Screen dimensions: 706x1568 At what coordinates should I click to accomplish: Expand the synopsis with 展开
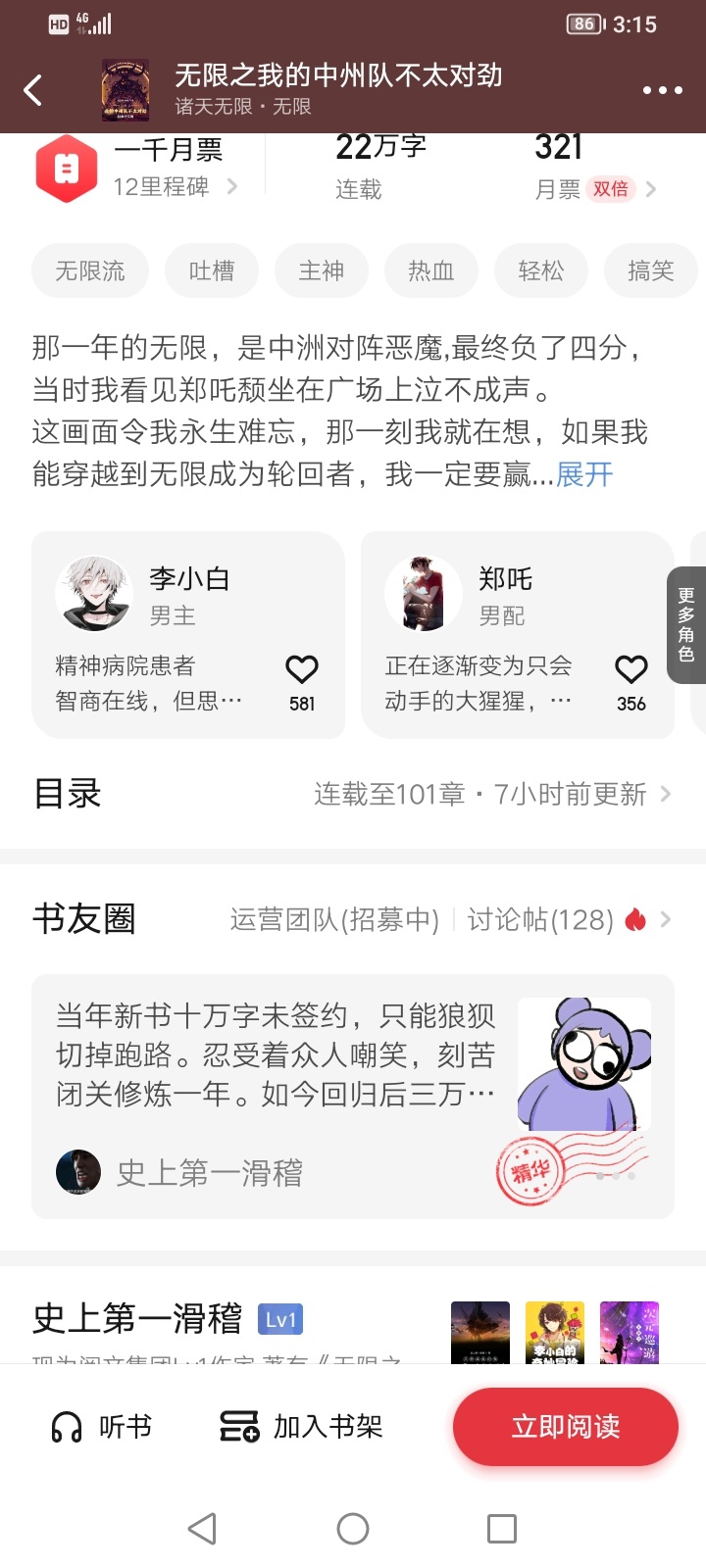click(x=584, y=475)
